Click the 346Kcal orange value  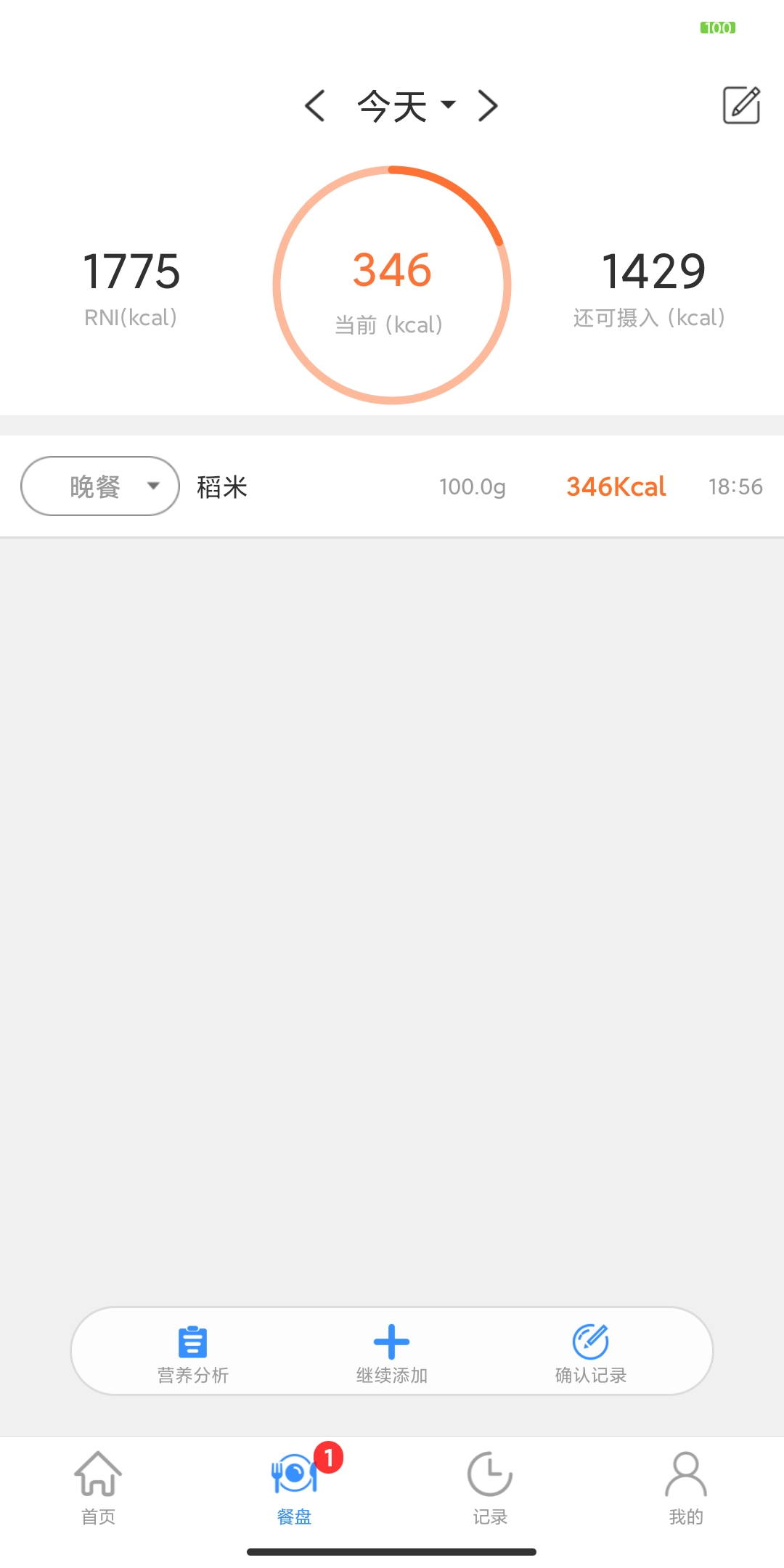click(616, 487)
